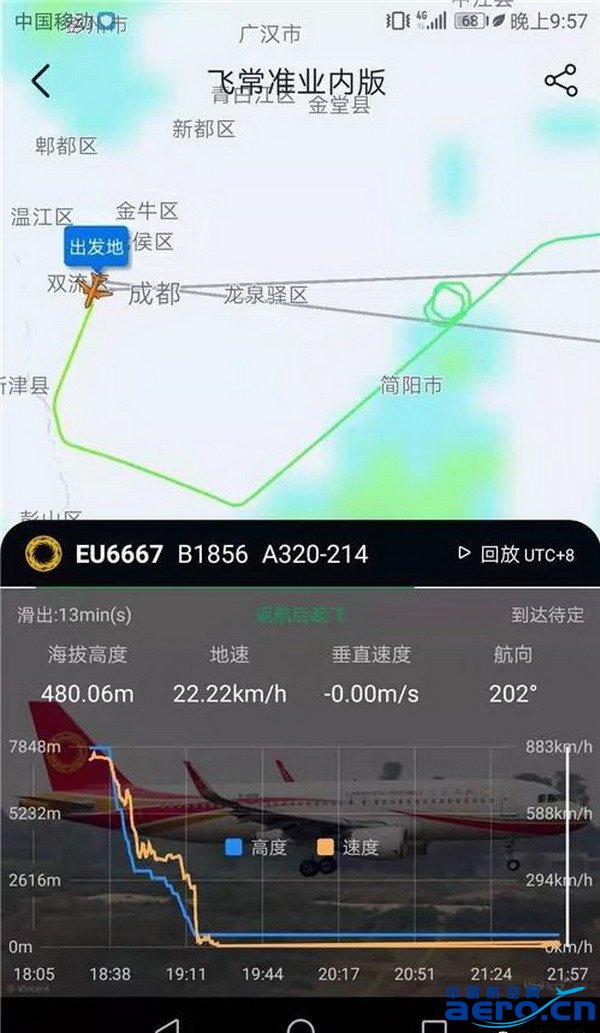Tap the orange aircraft icon on the map
The width and height of the screenshot is (600, 1033).
[95, 290]
